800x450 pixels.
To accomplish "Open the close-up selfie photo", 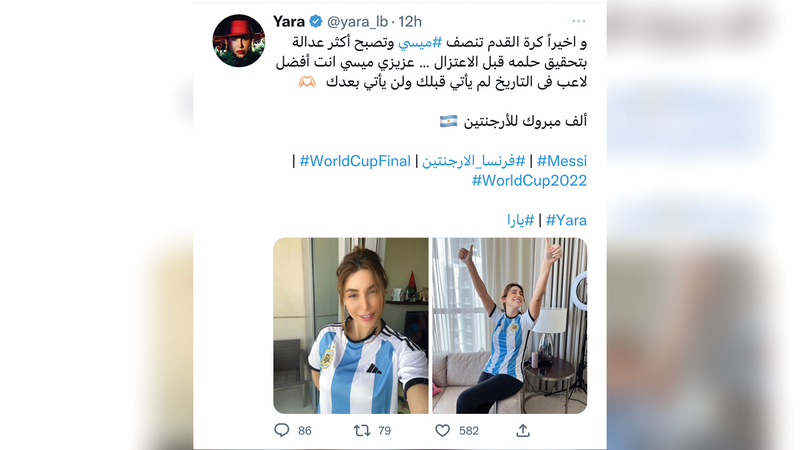I will tap(351, 326).
